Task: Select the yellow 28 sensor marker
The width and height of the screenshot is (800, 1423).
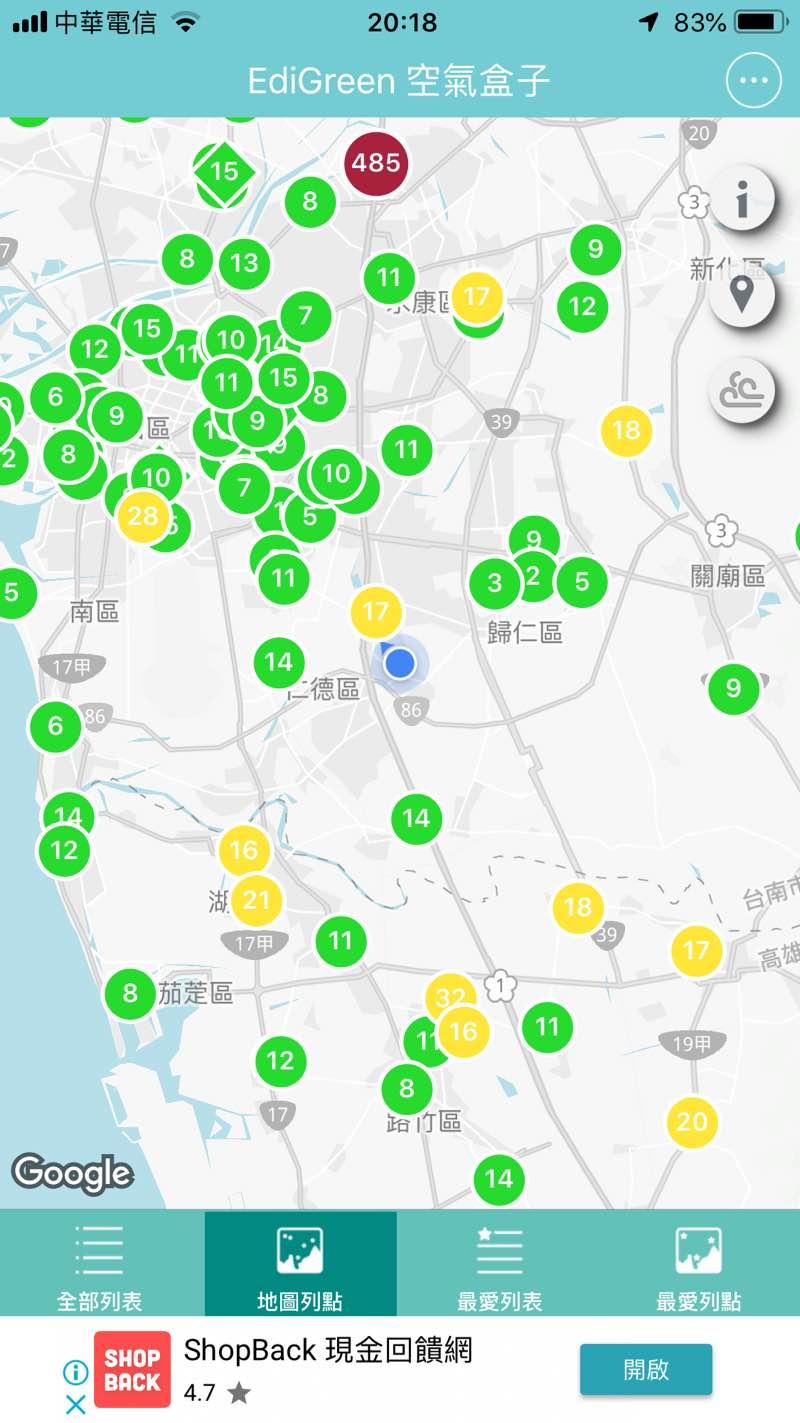Action: pos(141,516)
